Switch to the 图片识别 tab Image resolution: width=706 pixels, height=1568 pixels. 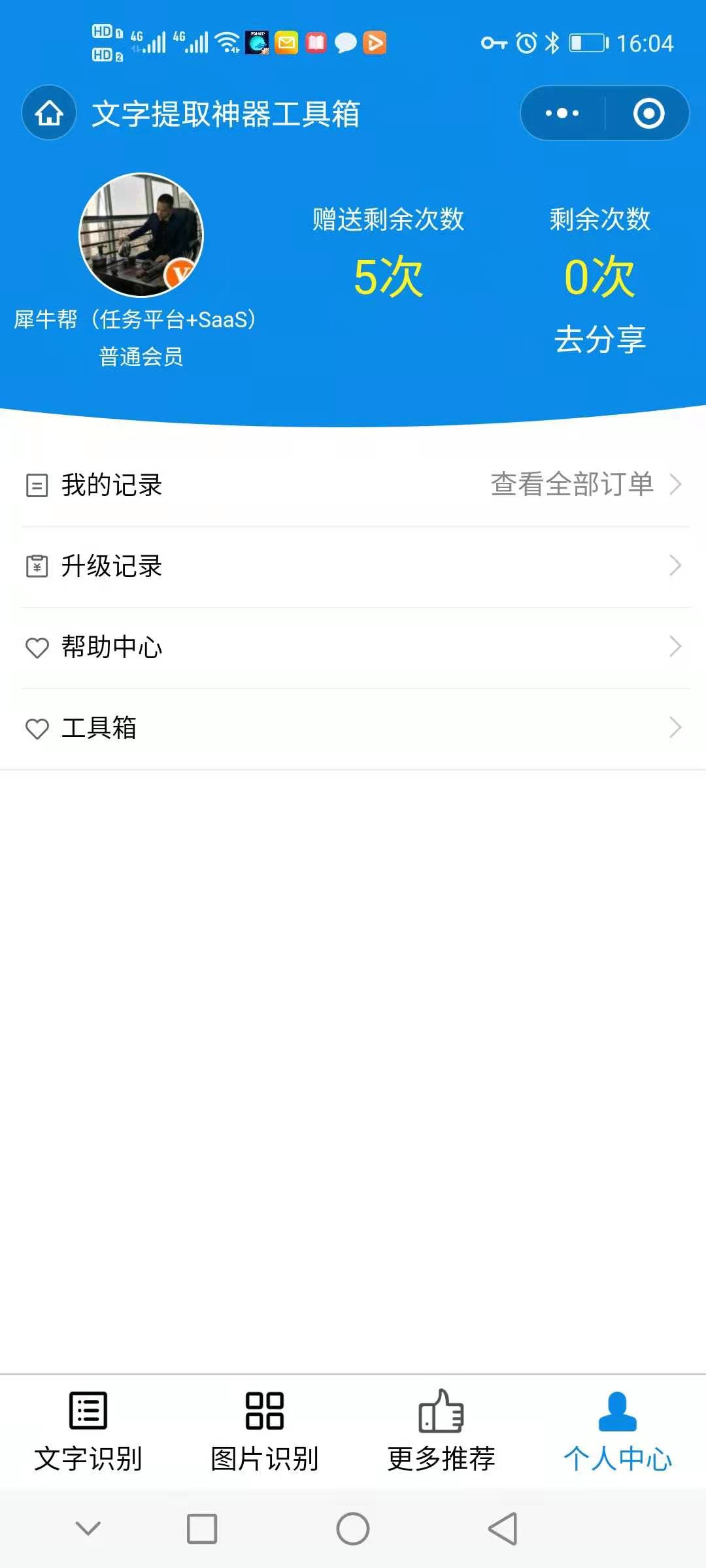coord(265,1431)
